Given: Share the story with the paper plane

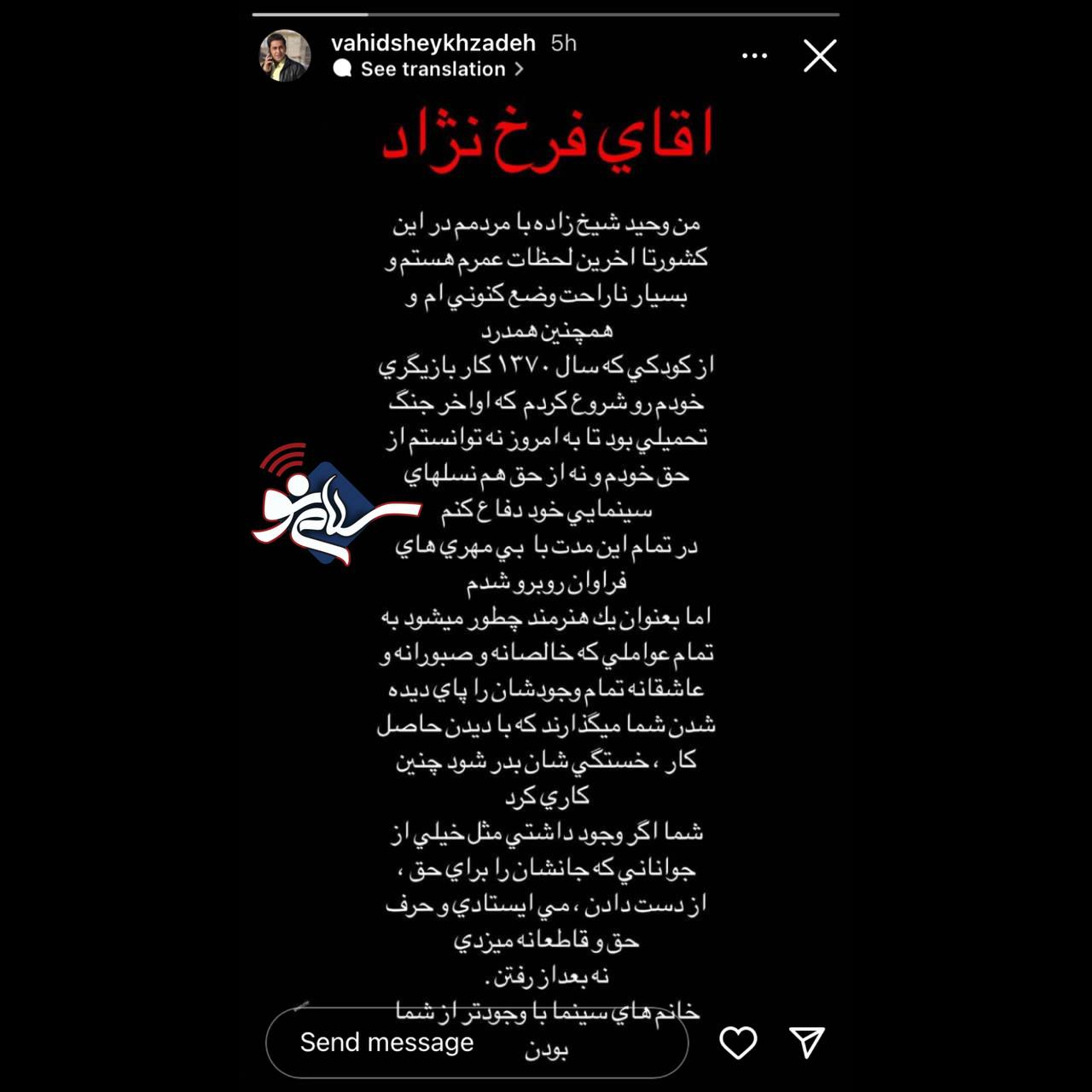Looking at the screenshot, I should coord(806,1042).
